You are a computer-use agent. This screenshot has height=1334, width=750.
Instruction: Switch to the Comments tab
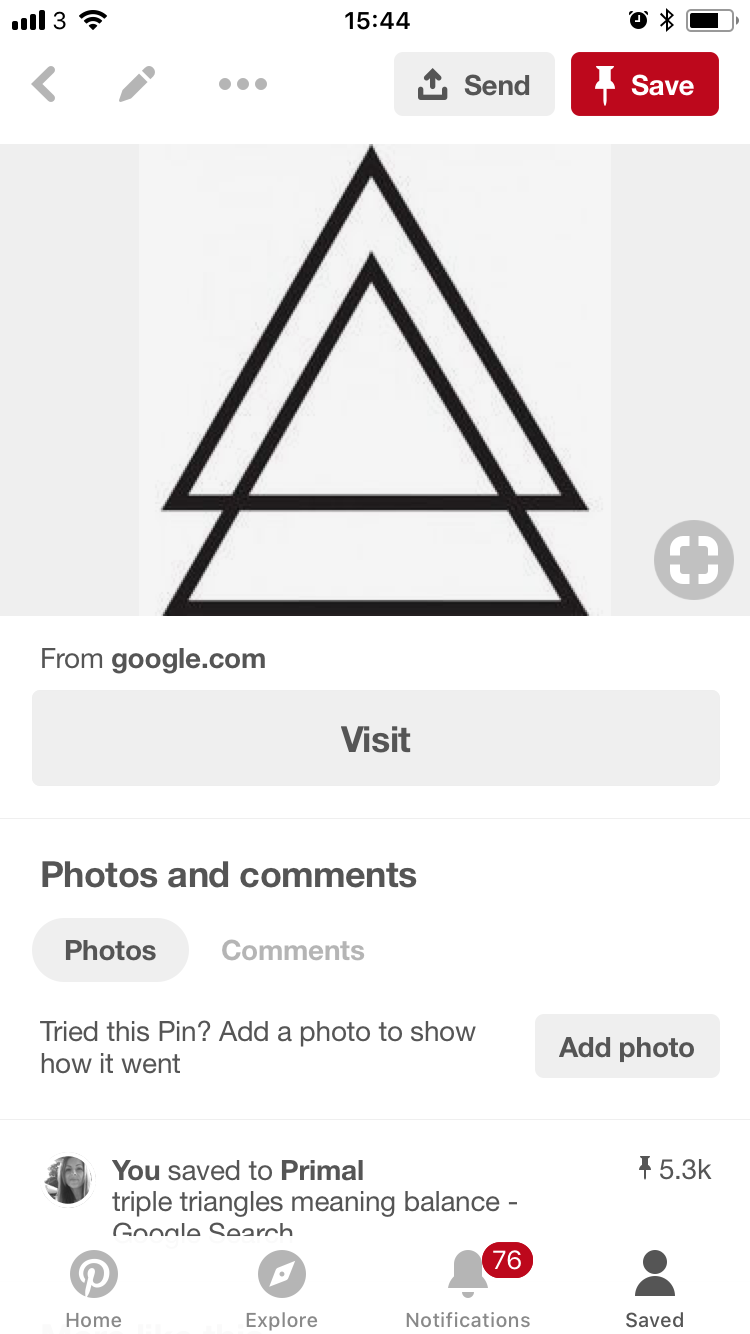click(293, 950)
